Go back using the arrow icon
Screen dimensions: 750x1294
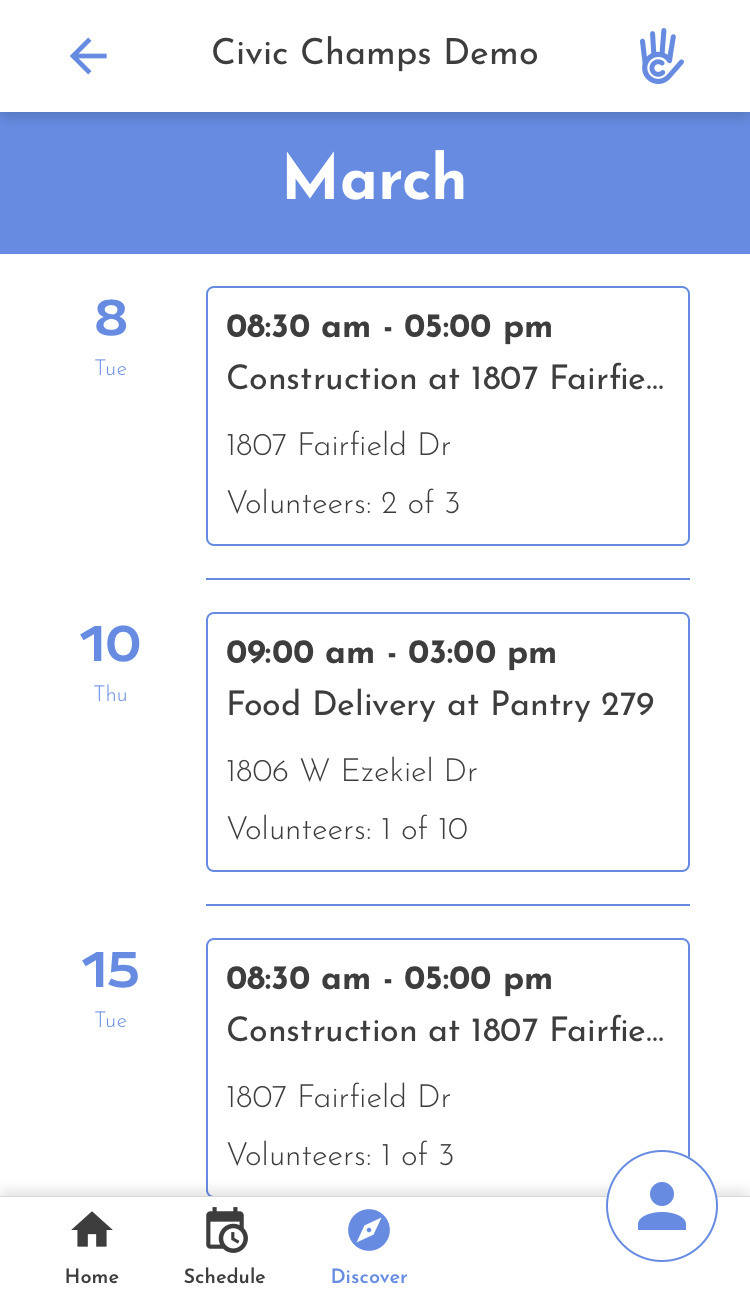pos(88,56)
